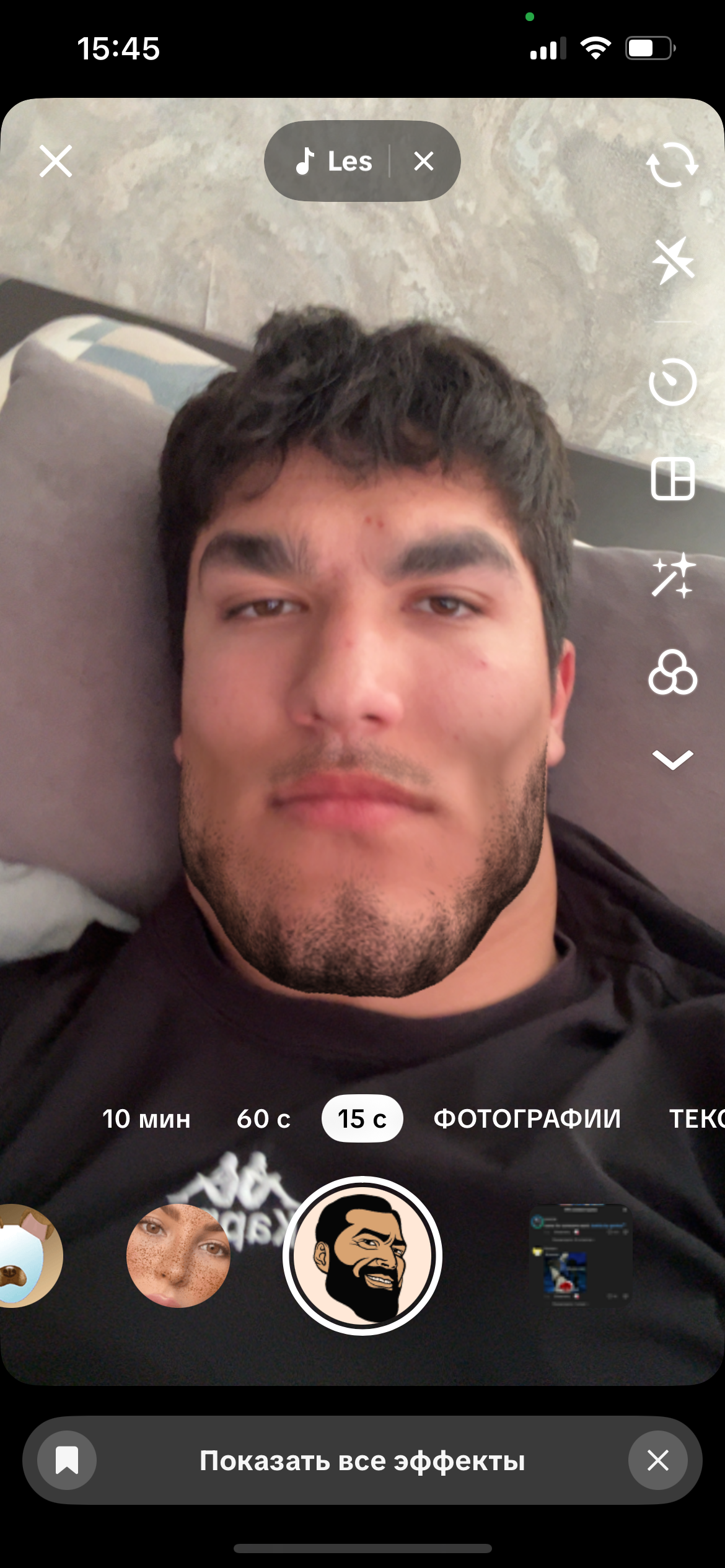Select the freckles face effect
This screenshot has height=1568, width=725.
tap(178, 1256)
